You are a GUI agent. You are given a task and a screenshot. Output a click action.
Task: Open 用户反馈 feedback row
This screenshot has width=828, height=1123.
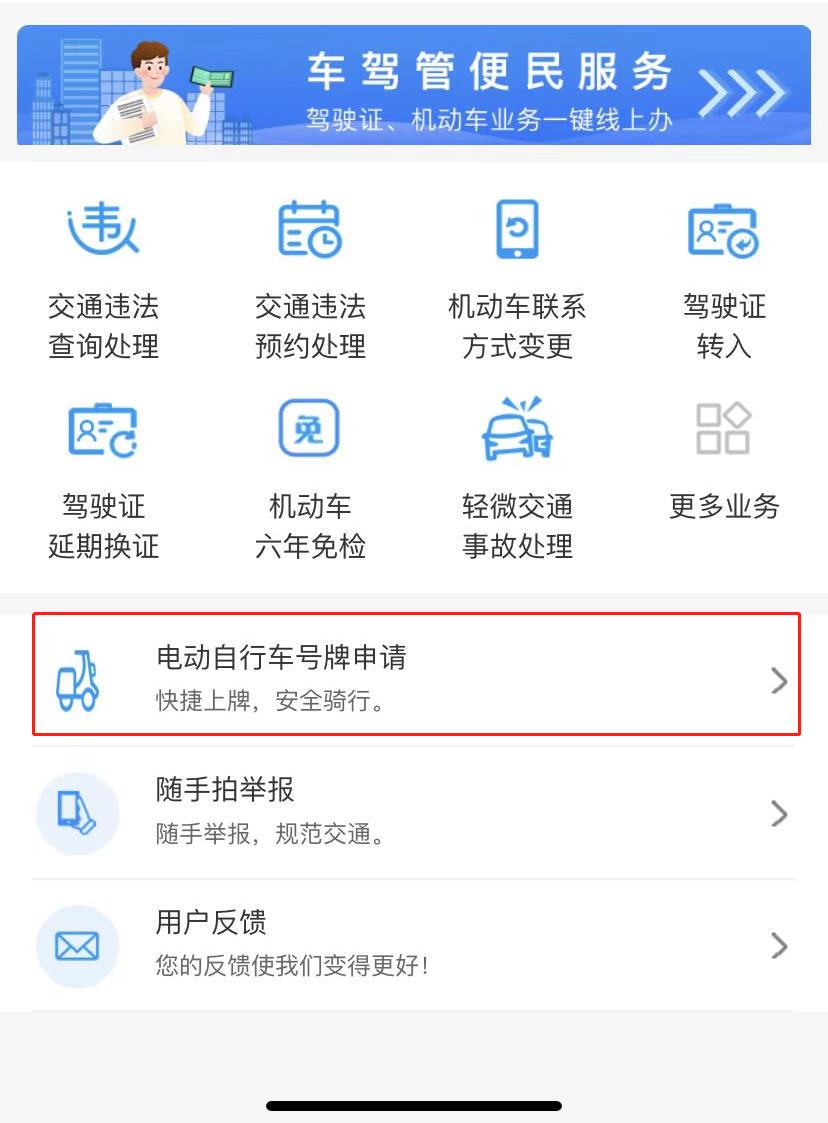tap(414, 944)
